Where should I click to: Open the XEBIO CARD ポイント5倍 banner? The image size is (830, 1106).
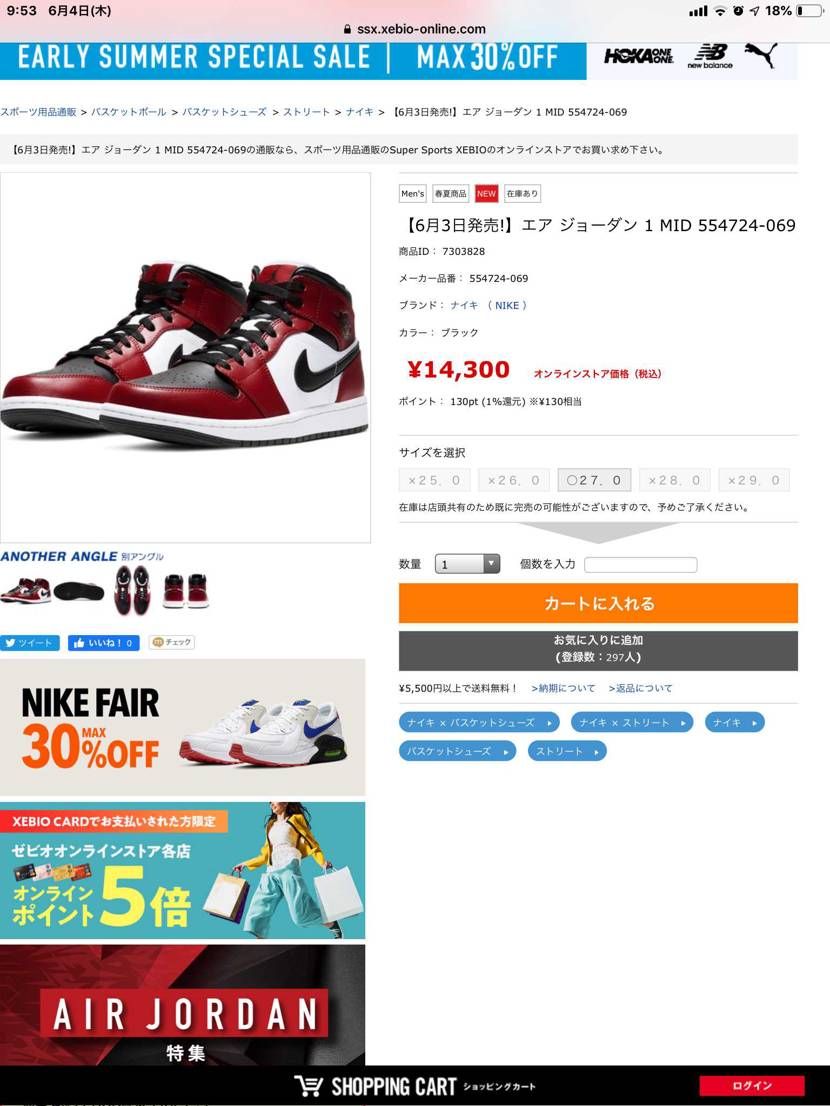point(183,870)
